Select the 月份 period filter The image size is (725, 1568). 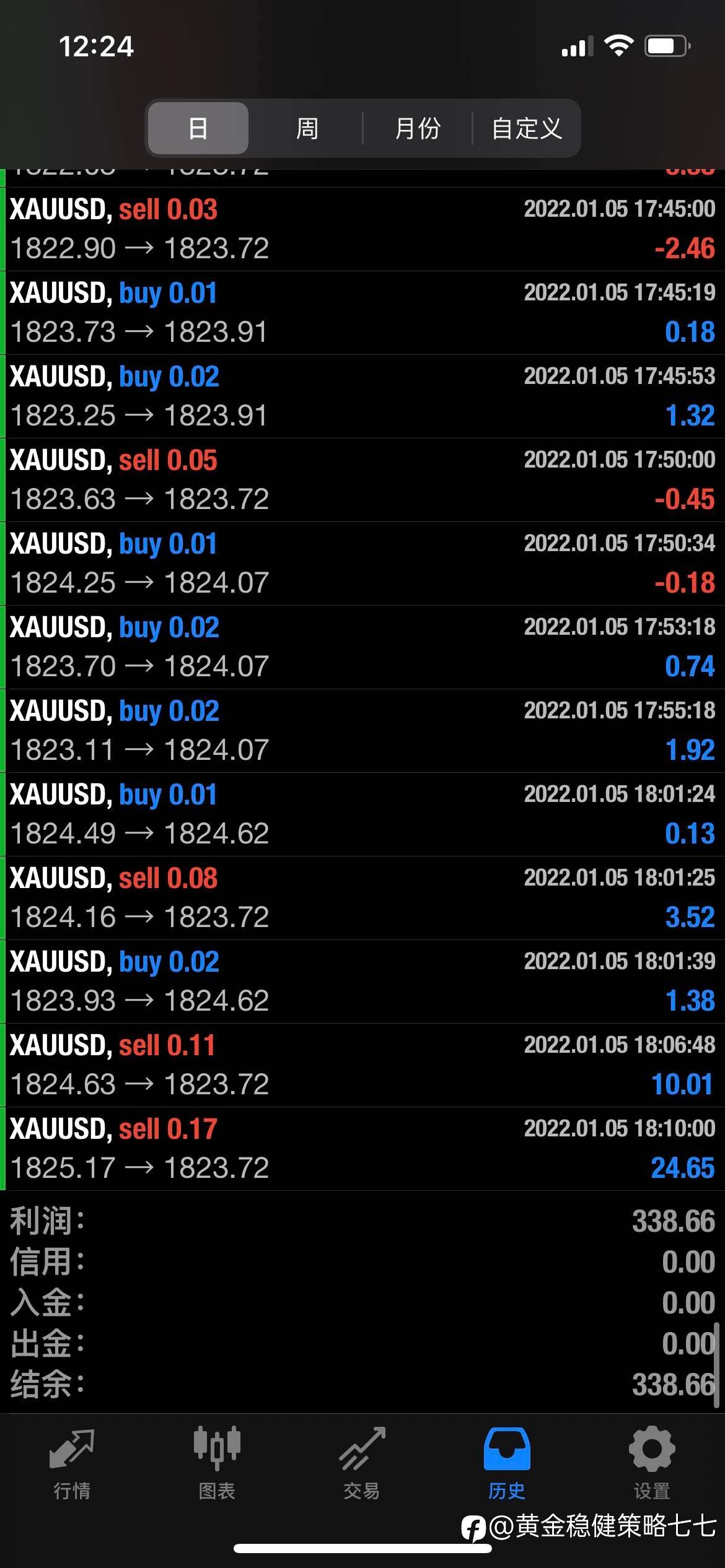pos(418,128)
